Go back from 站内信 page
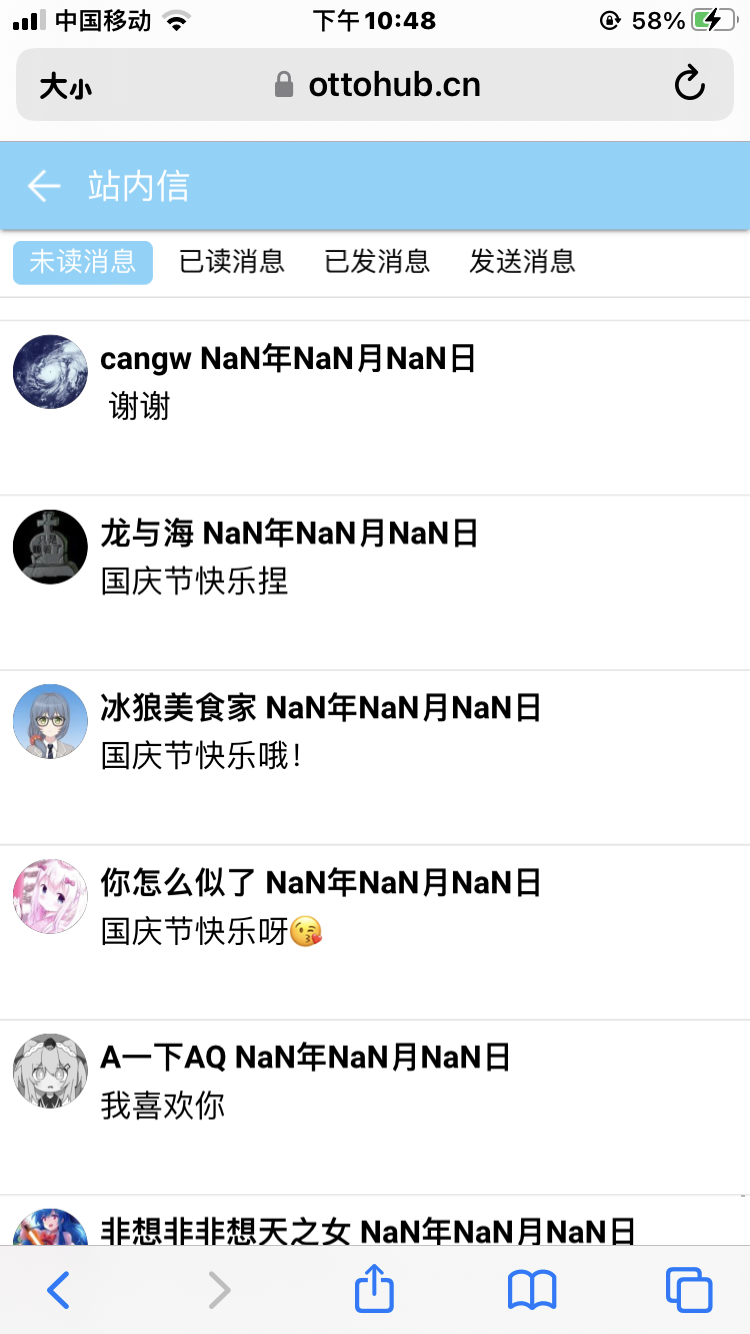Screen dimensions: 750x1334 tap(44, 186)
